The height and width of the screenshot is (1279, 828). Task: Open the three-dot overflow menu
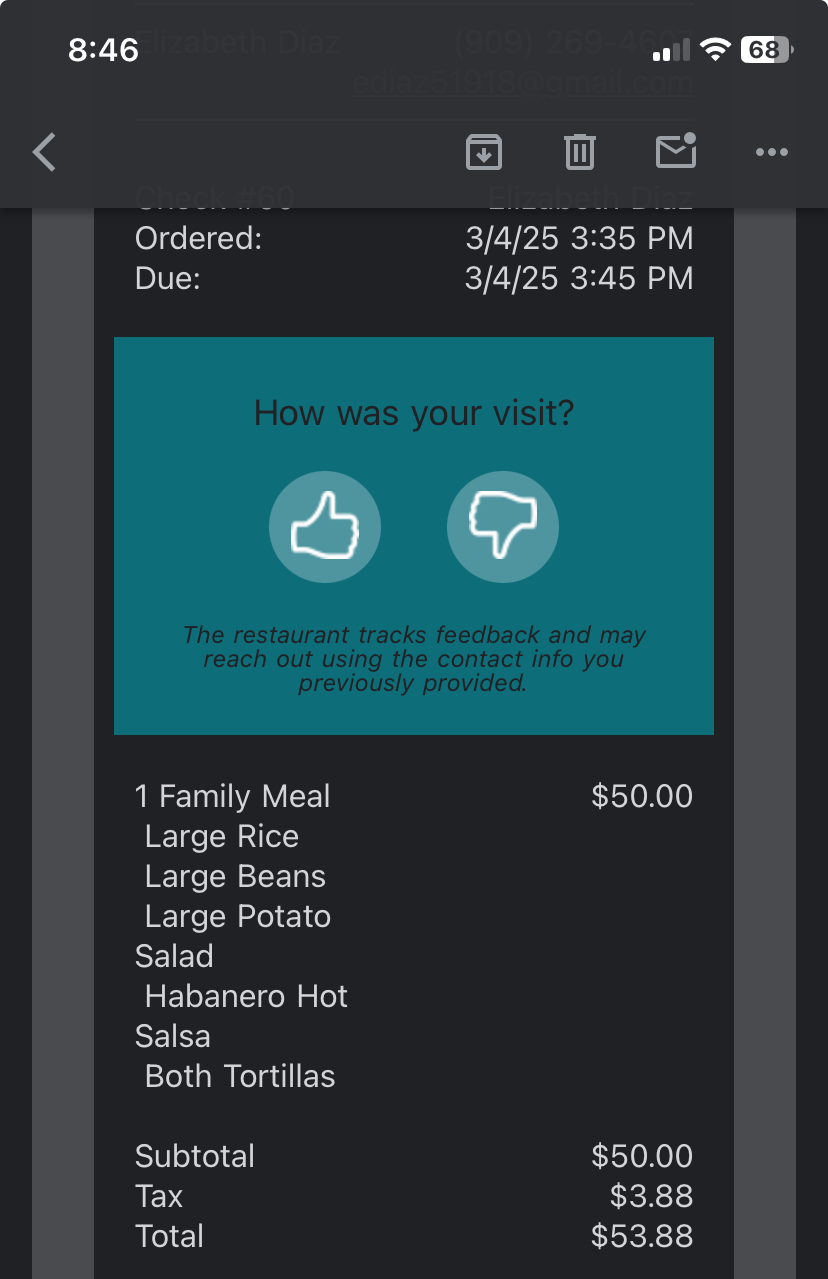click(771, 153)
